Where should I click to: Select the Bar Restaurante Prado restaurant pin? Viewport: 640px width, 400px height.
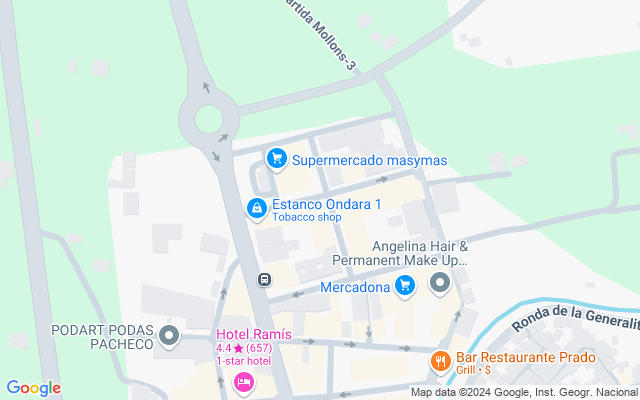(440, 361)
